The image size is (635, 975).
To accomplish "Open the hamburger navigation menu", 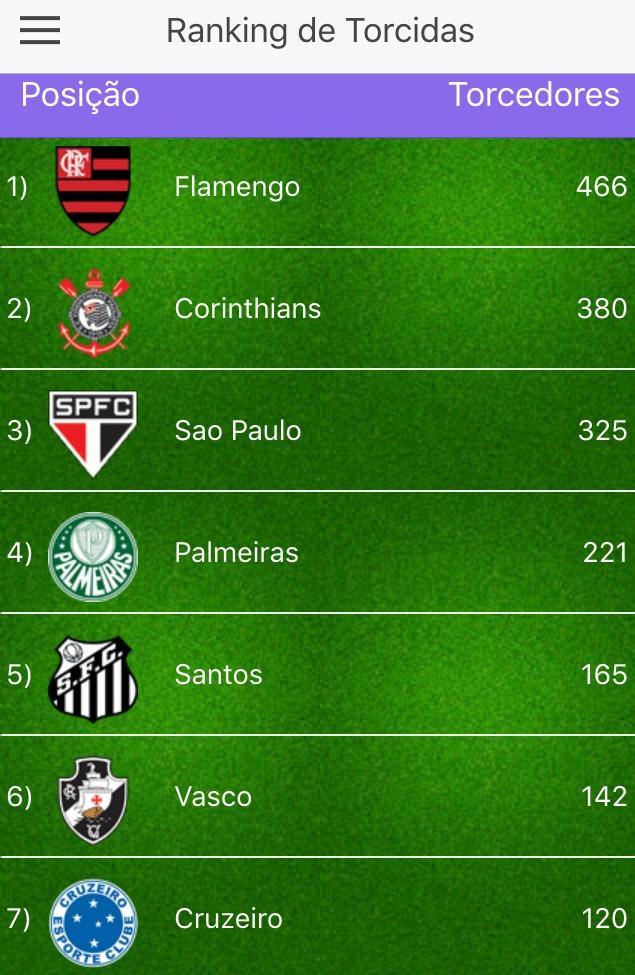I will [x=40, y=31].
